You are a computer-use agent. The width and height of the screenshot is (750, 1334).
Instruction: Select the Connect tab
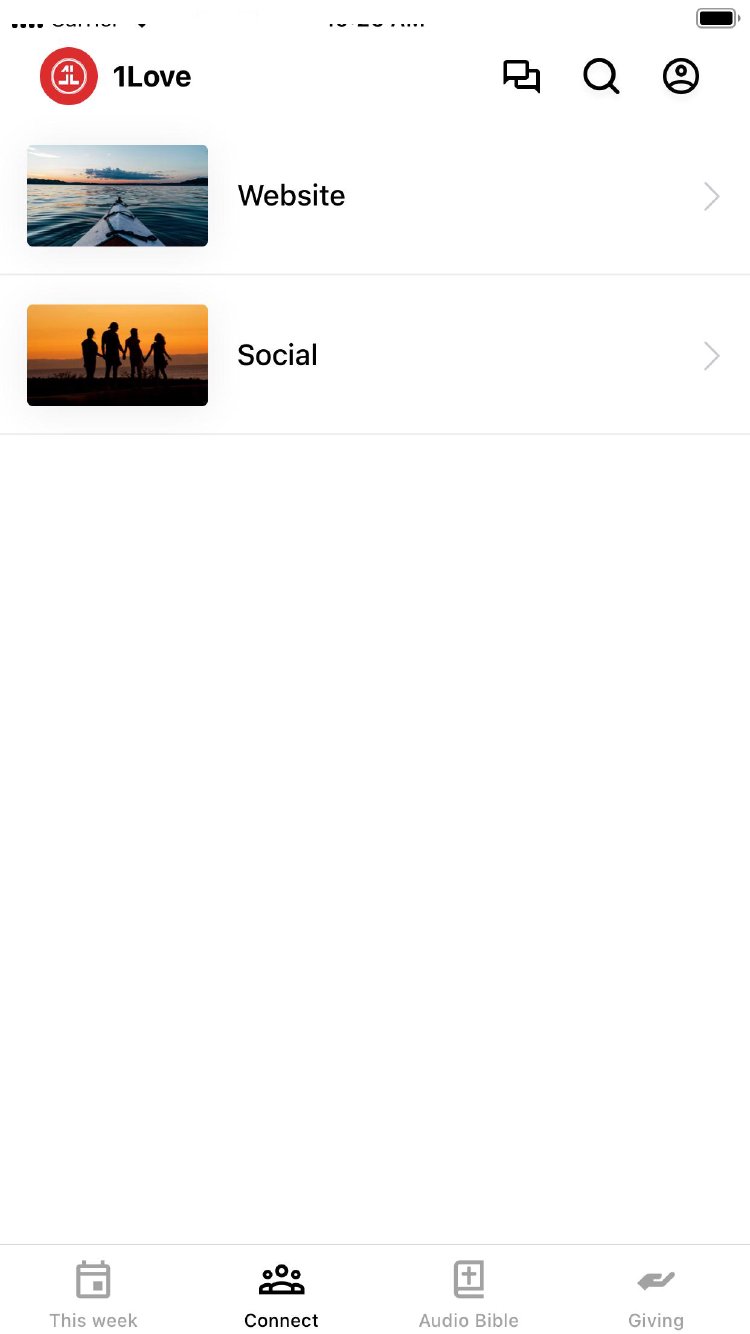tap(281, 1294)
